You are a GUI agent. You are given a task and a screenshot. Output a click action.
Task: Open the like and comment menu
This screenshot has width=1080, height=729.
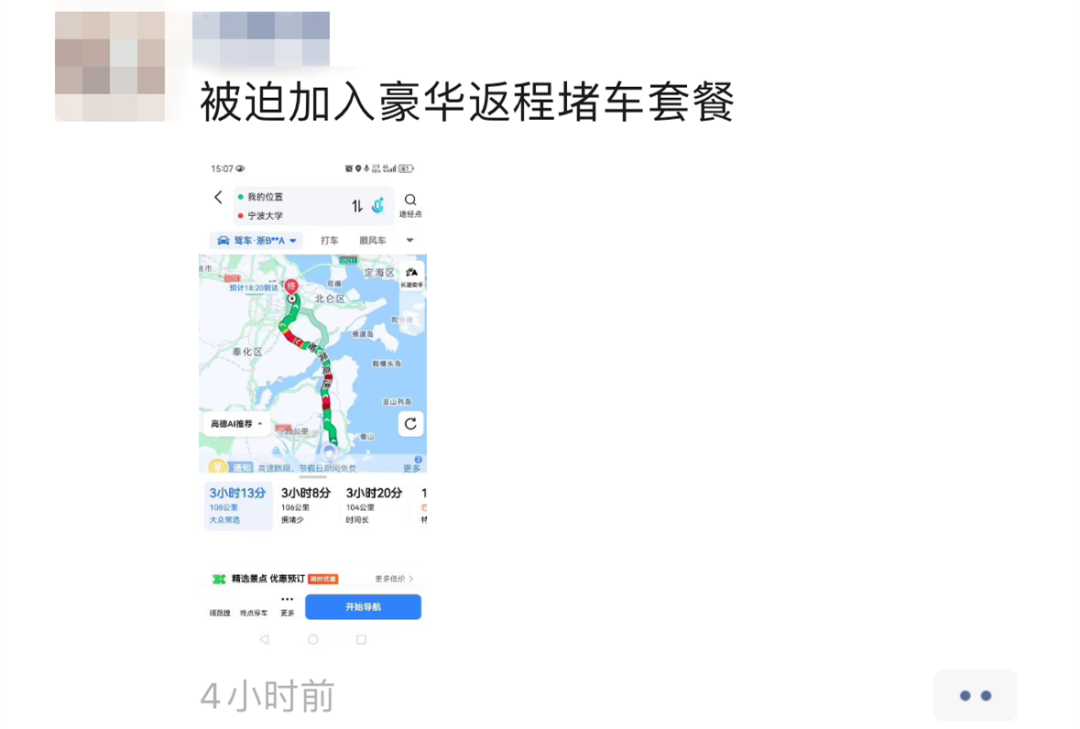(x=975, y=695)
